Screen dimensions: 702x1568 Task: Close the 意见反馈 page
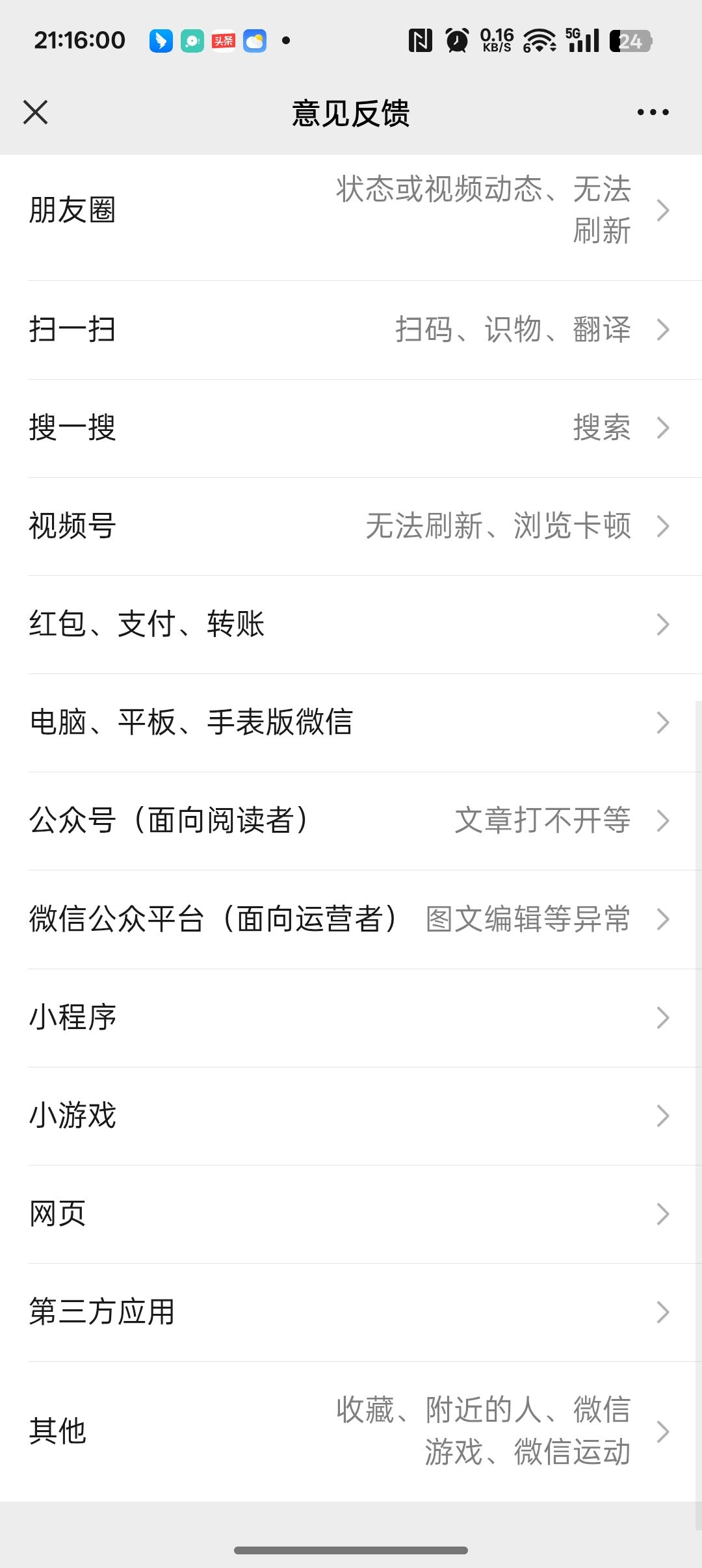(36, 112)
